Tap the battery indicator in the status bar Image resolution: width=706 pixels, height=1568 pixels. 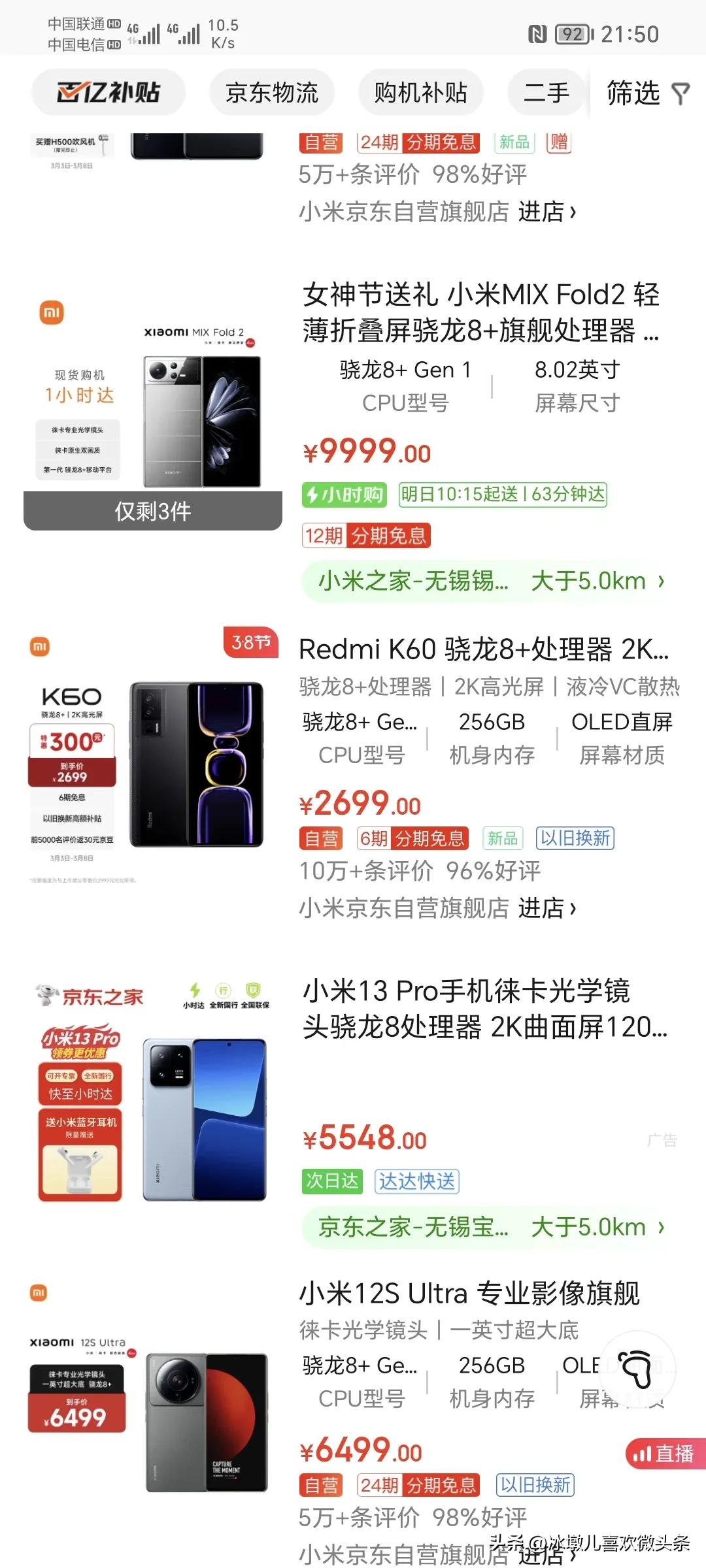coord(571,34)
